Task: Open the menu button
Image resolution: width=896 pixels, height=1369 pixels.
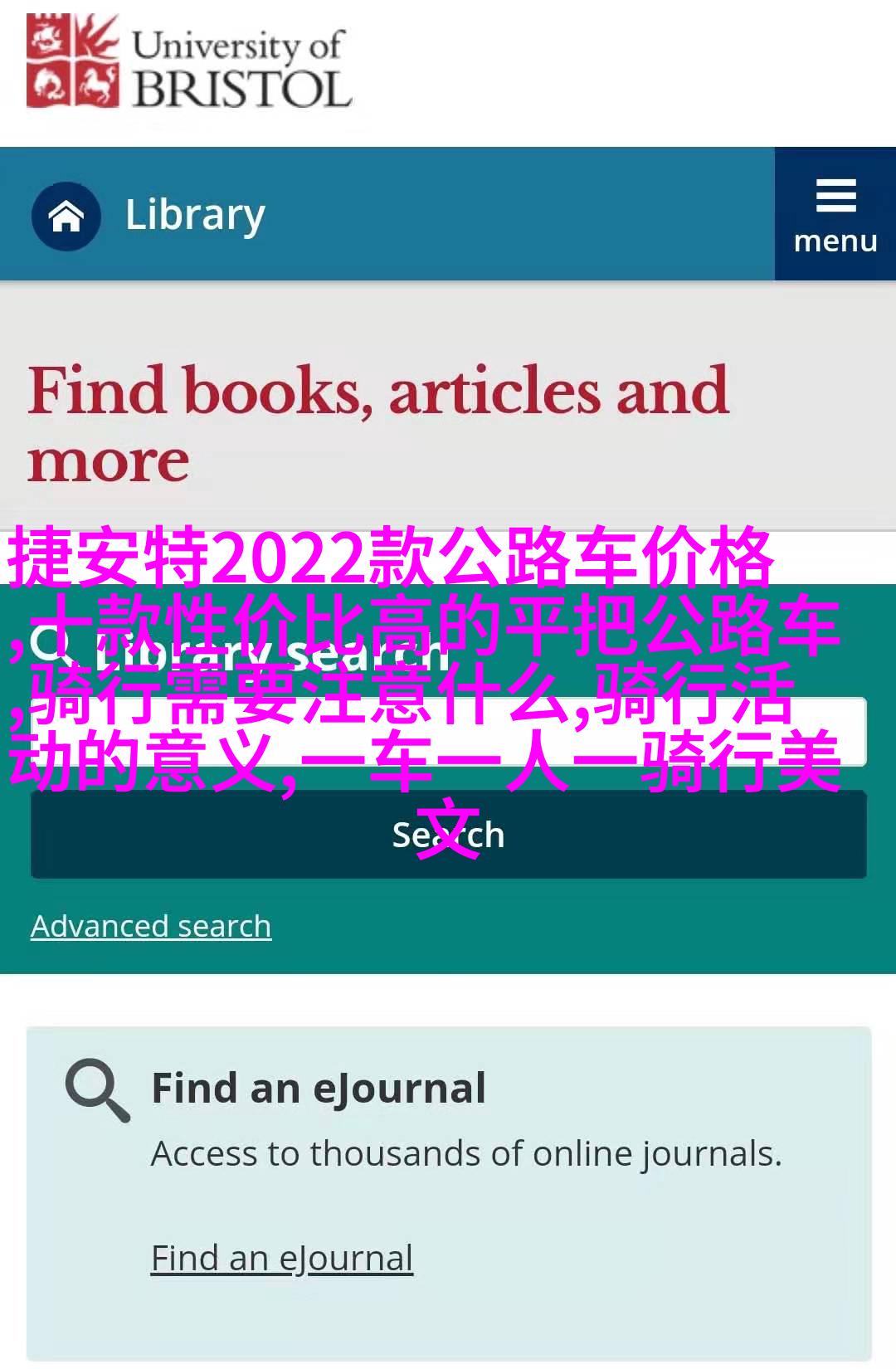Action: [835, 215]
